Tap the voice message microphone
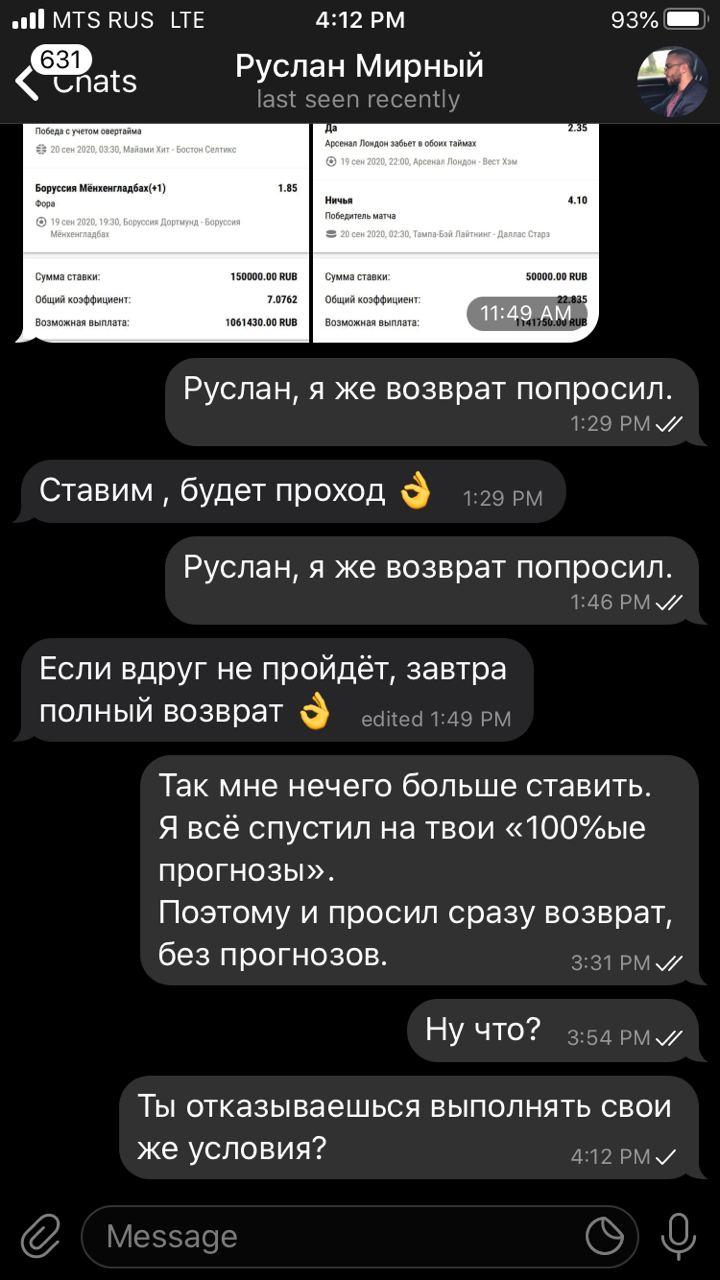The width and height of the screenshot is (720, 1280). [x=679, y=1236]
